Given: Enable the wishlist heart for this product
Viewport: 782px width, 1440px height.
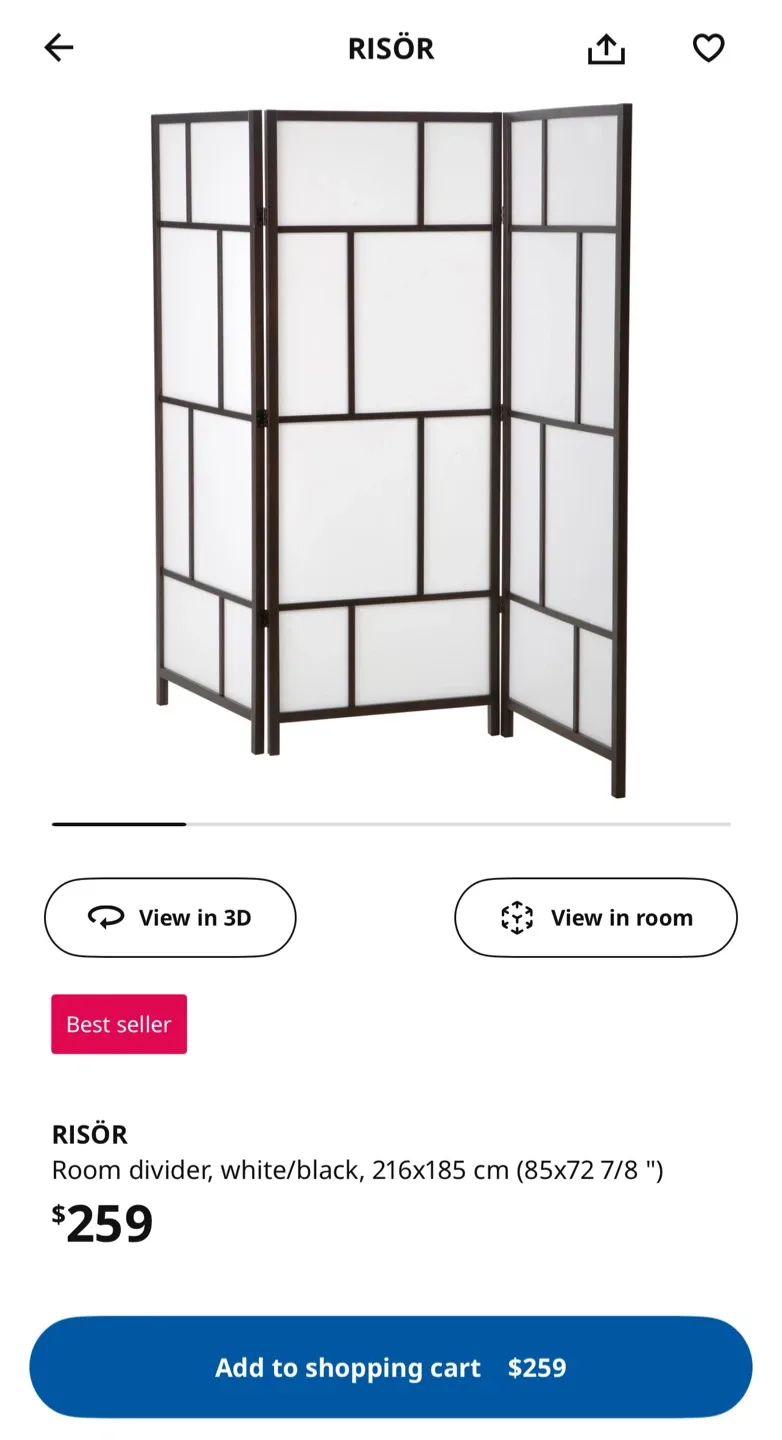Looking at the screenshot, I should click(709, 47).
